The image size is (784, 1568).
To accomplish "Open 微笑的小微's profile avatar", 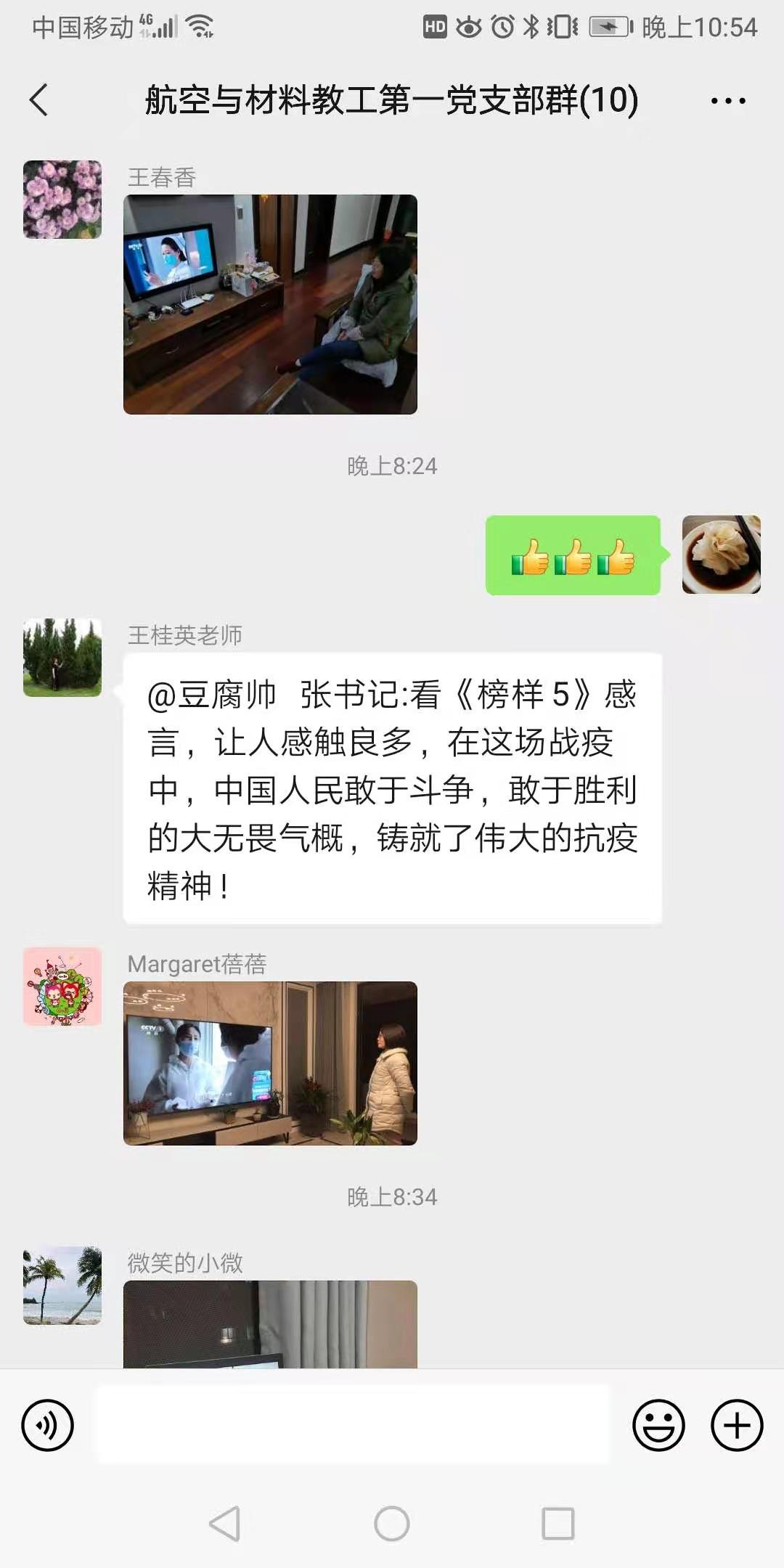I will [x=62, y=1286].
